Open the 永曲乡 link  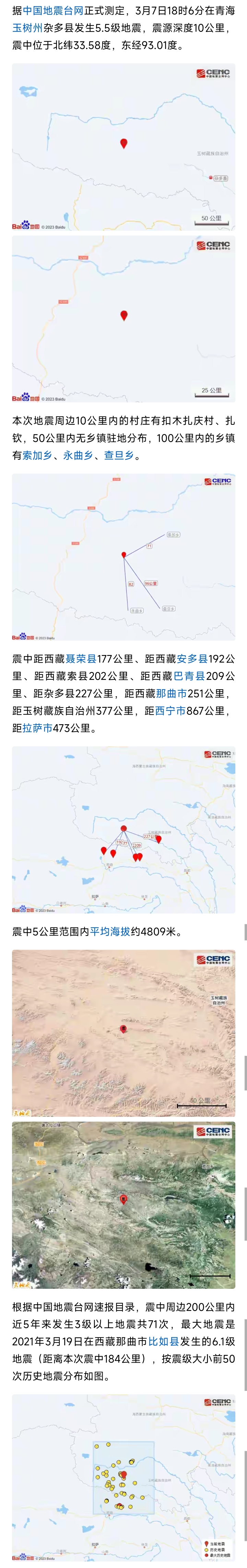coord(78,455)
